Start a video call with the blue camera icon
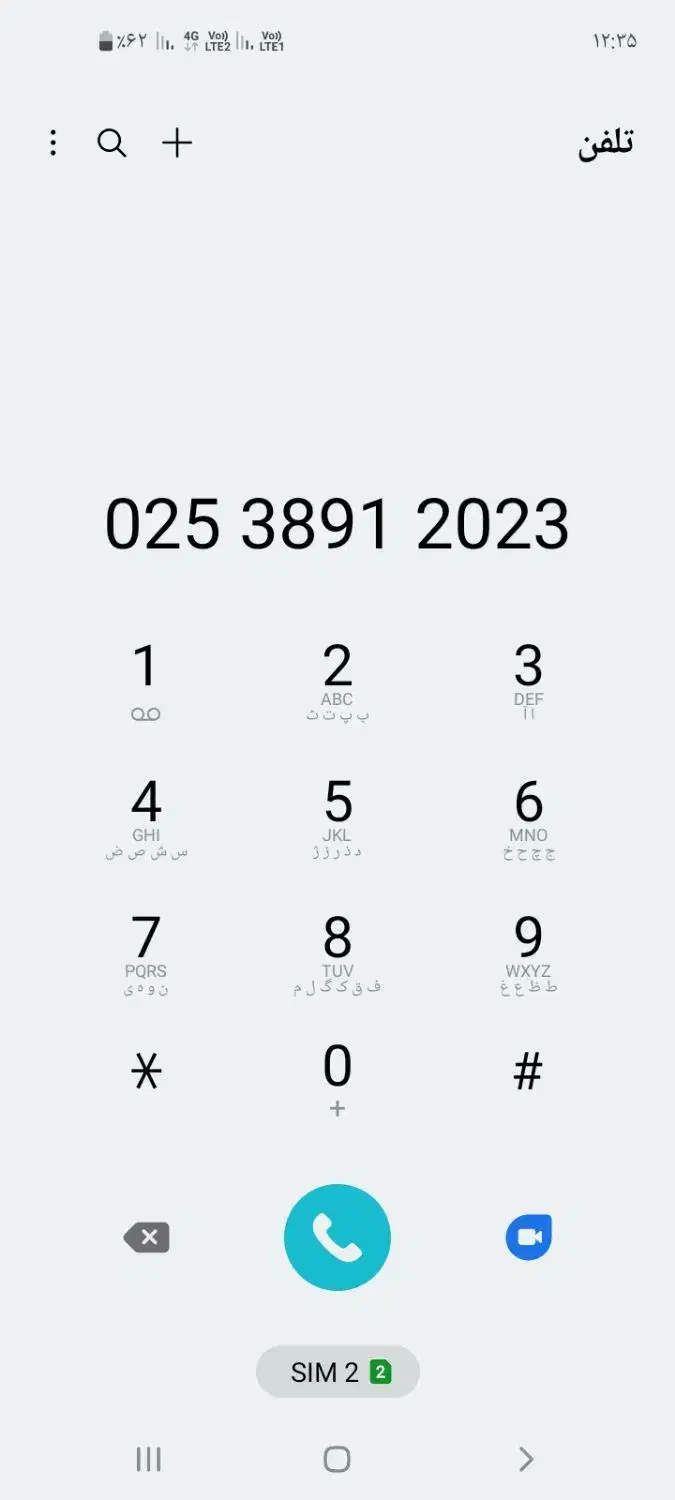This screenshot has height=1500, width=675. tap(528, 1238)
